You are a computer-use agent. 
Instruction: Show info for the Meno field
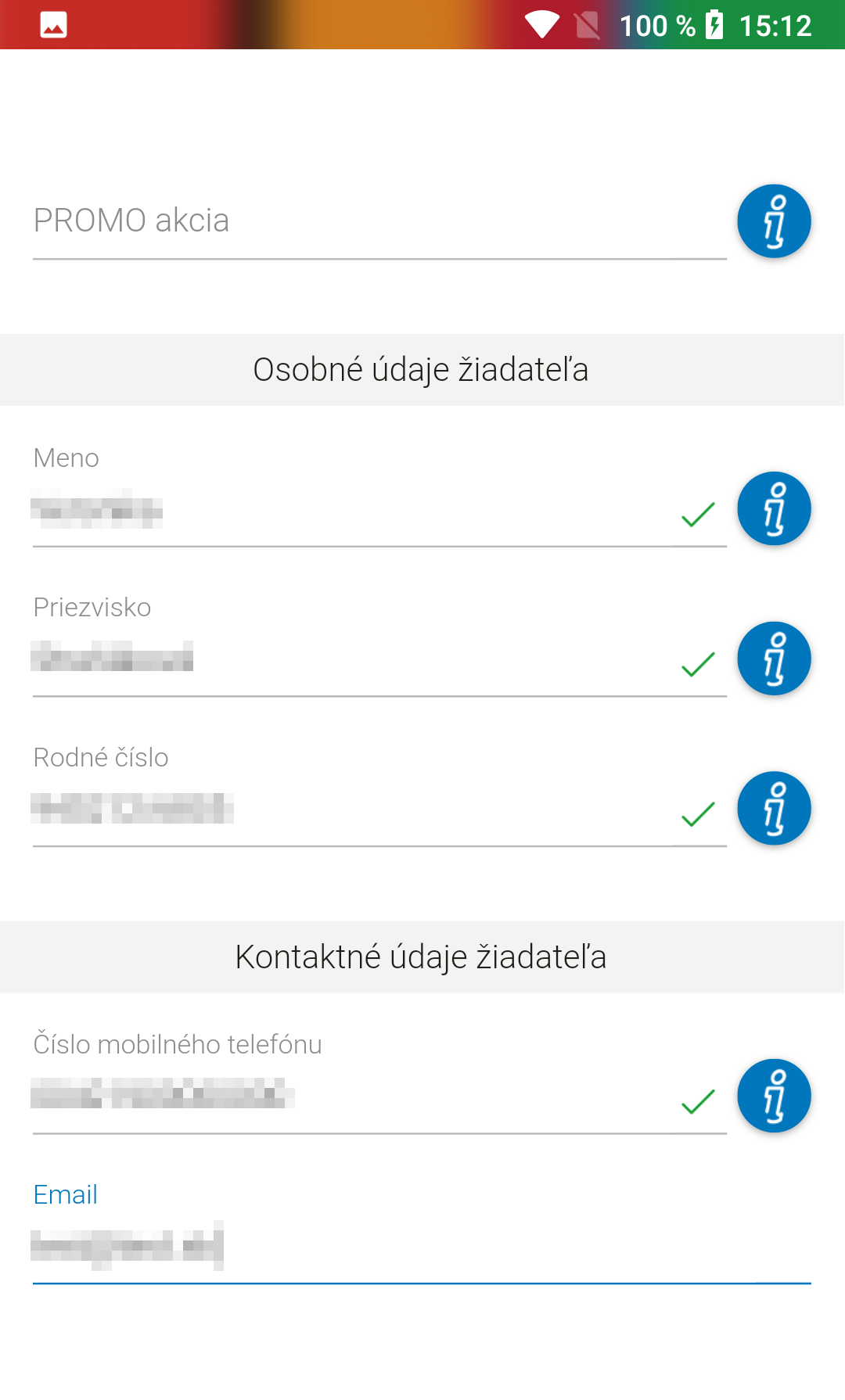coord(774,508)
